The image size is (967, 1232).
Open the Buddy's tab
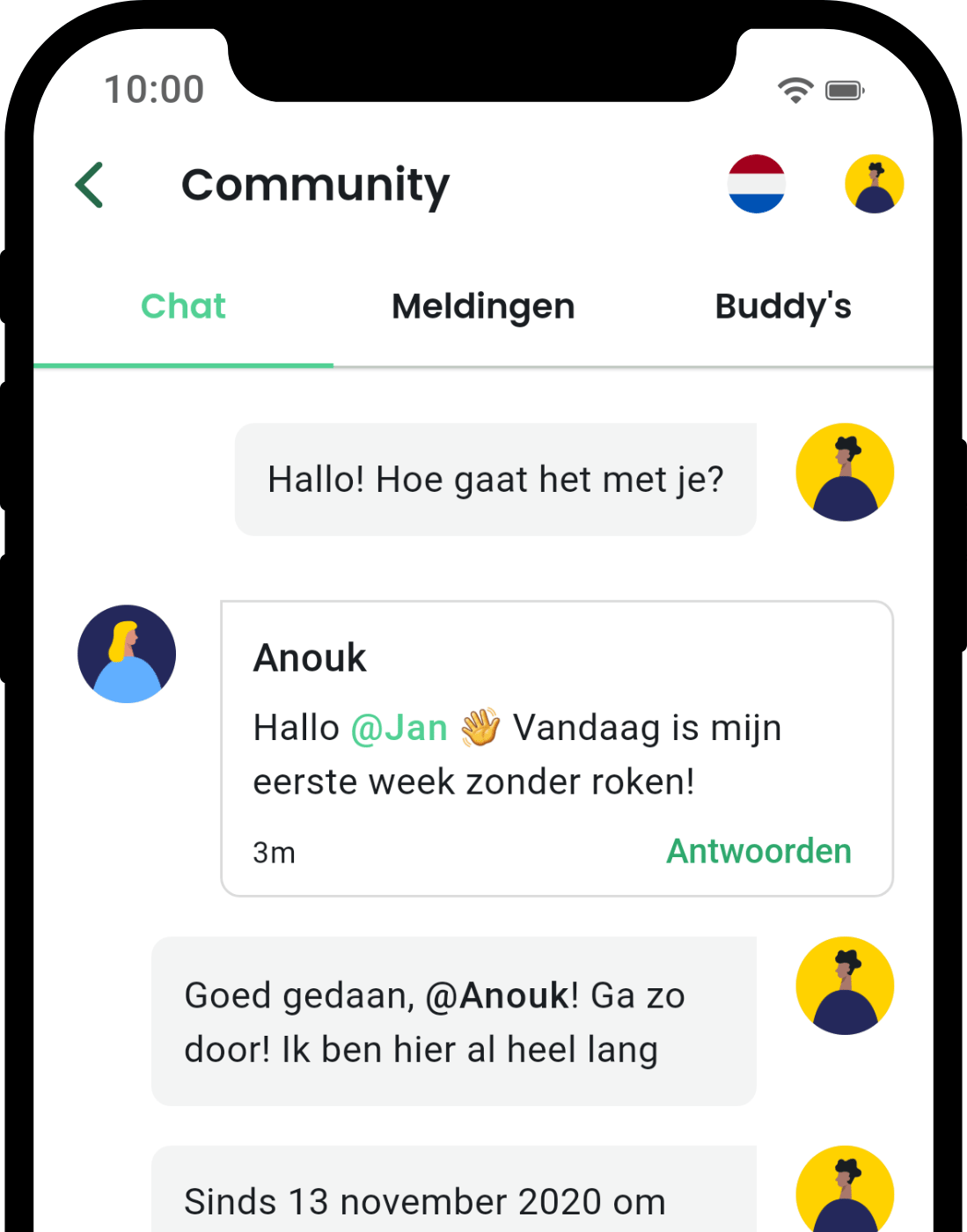(782, 306)
